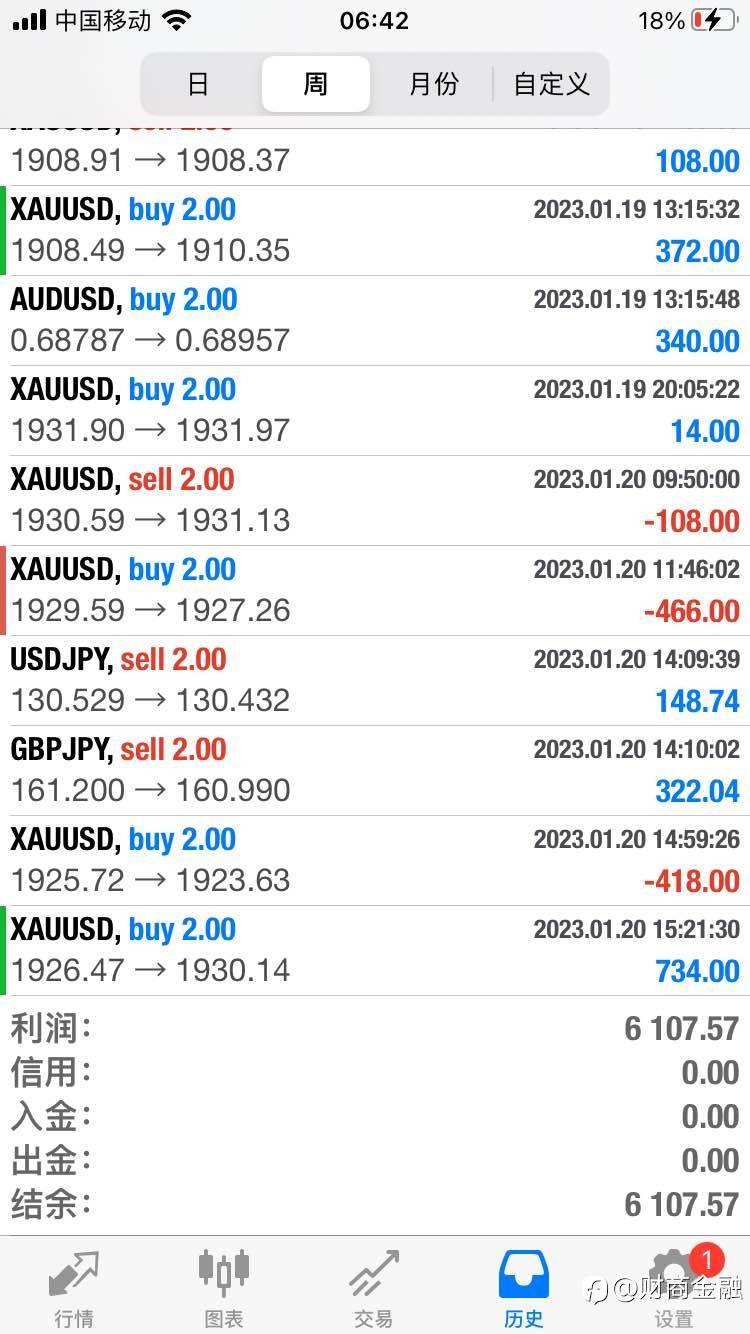Choose the 自定义 custom period
The height and width of the screenshot is (1334, 750).
(551, 84)
